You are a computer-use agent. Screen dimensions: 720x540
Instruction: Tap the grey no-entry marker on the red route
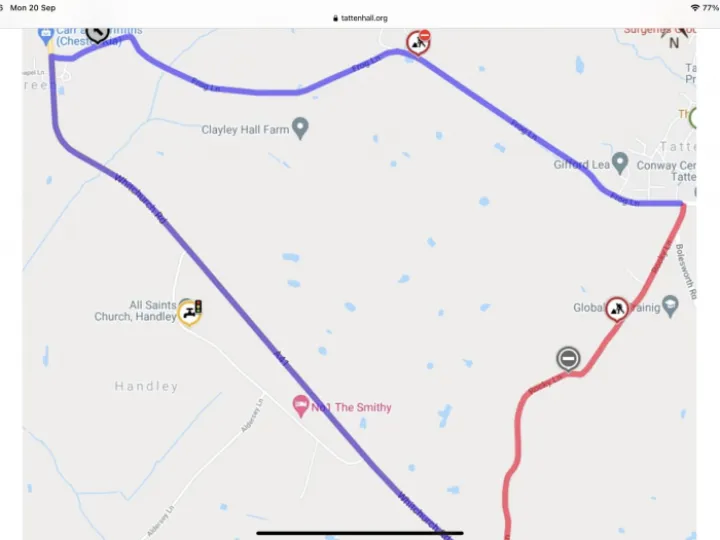point(567,358)
